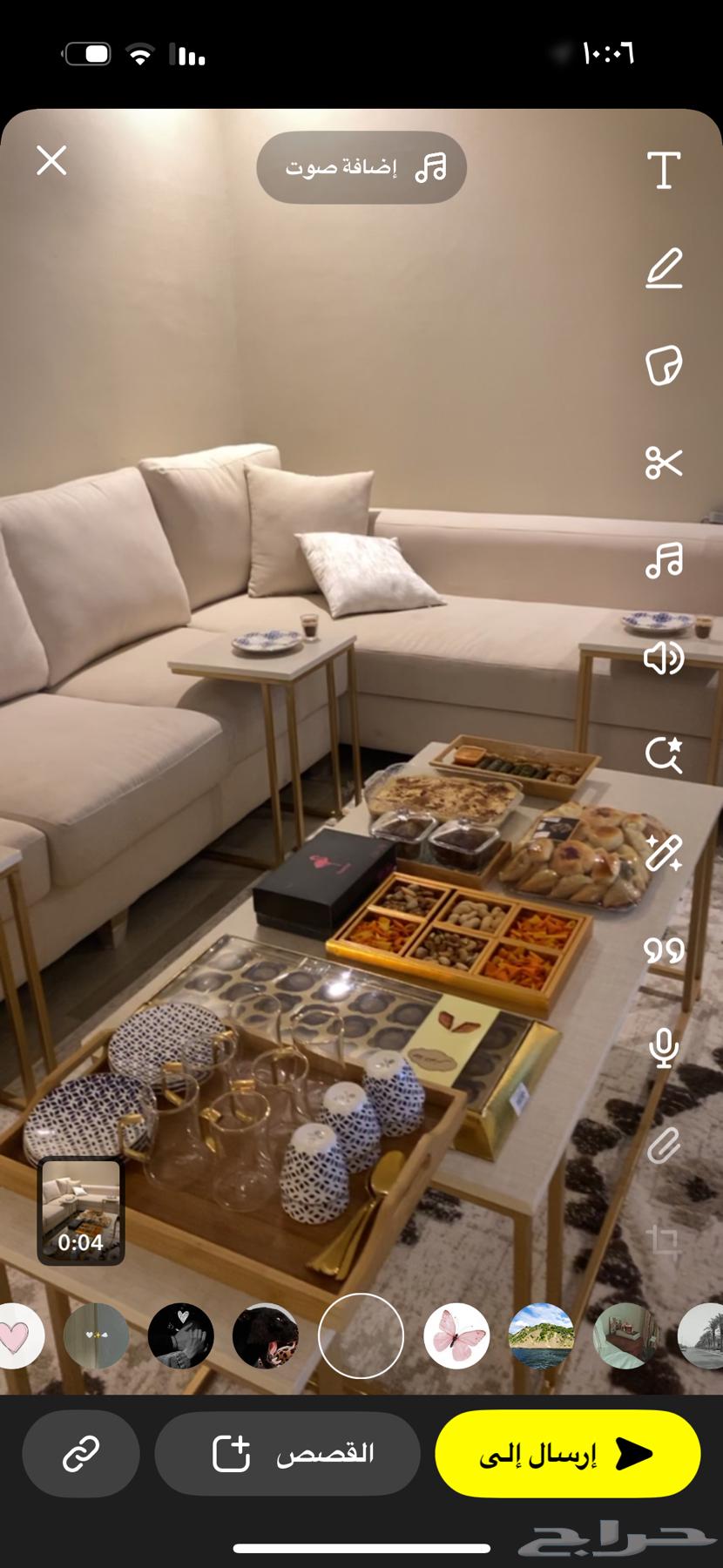Mute the snap's sound via the speaker icon
Screen dimensions: 723x1568
coord(664,658)
